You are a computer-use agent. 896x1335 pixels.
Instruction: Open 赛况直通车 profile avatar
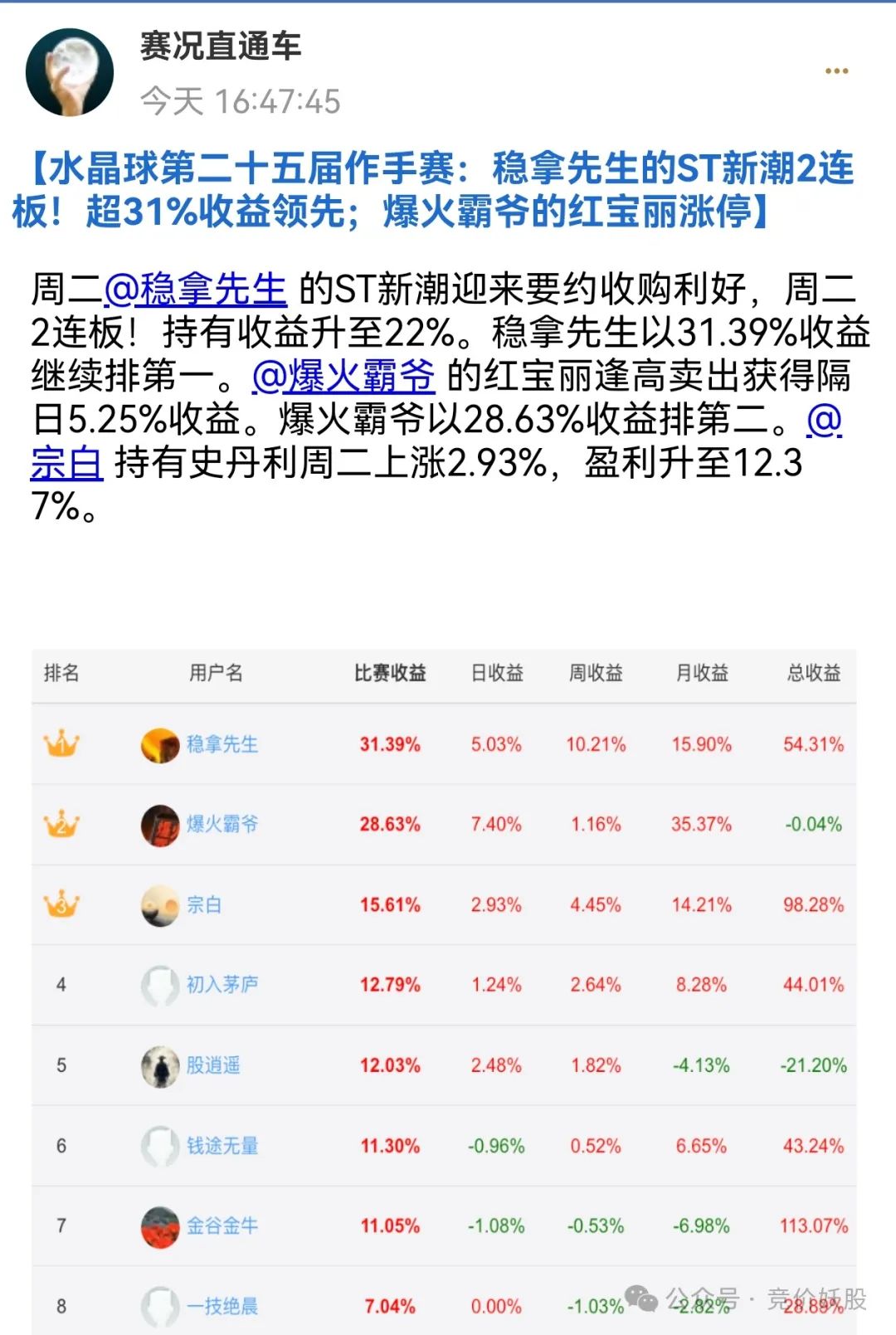tap(70, 72)
